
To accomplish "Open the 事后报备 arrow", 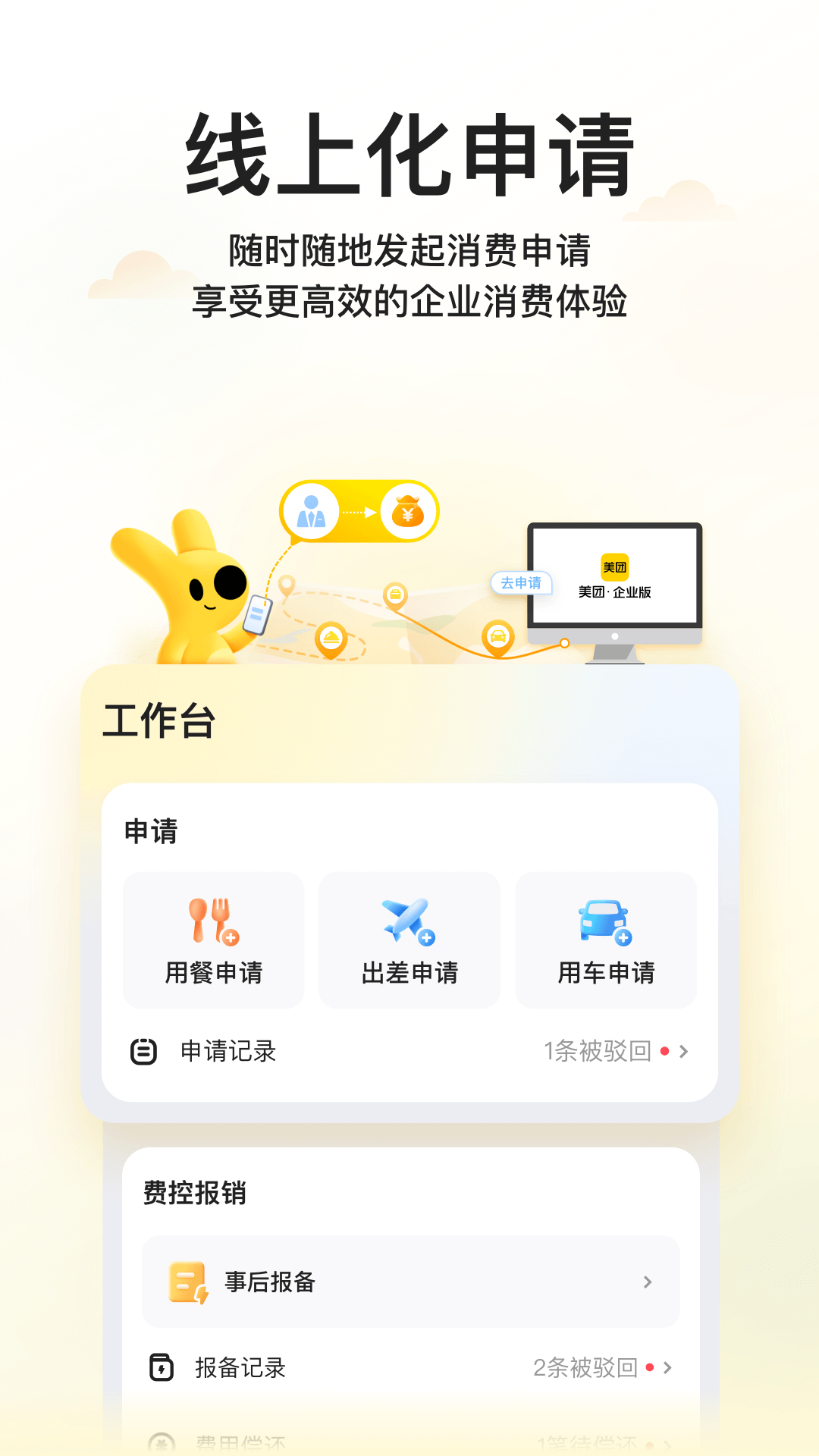I will [648, 1282].
